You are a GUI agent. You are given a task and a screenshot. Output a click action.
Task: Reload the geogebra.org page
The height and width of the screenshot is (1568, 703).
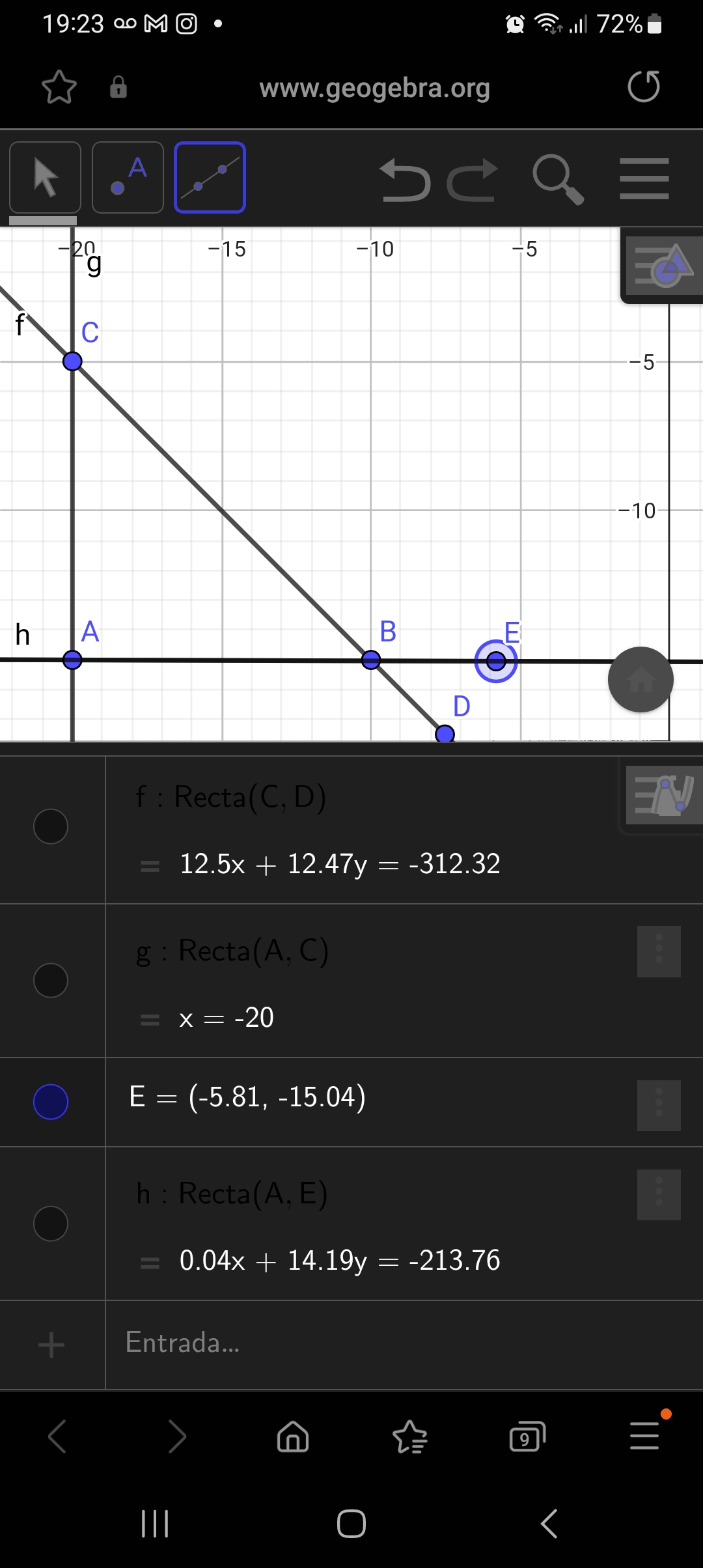click(x=644, y=87)
